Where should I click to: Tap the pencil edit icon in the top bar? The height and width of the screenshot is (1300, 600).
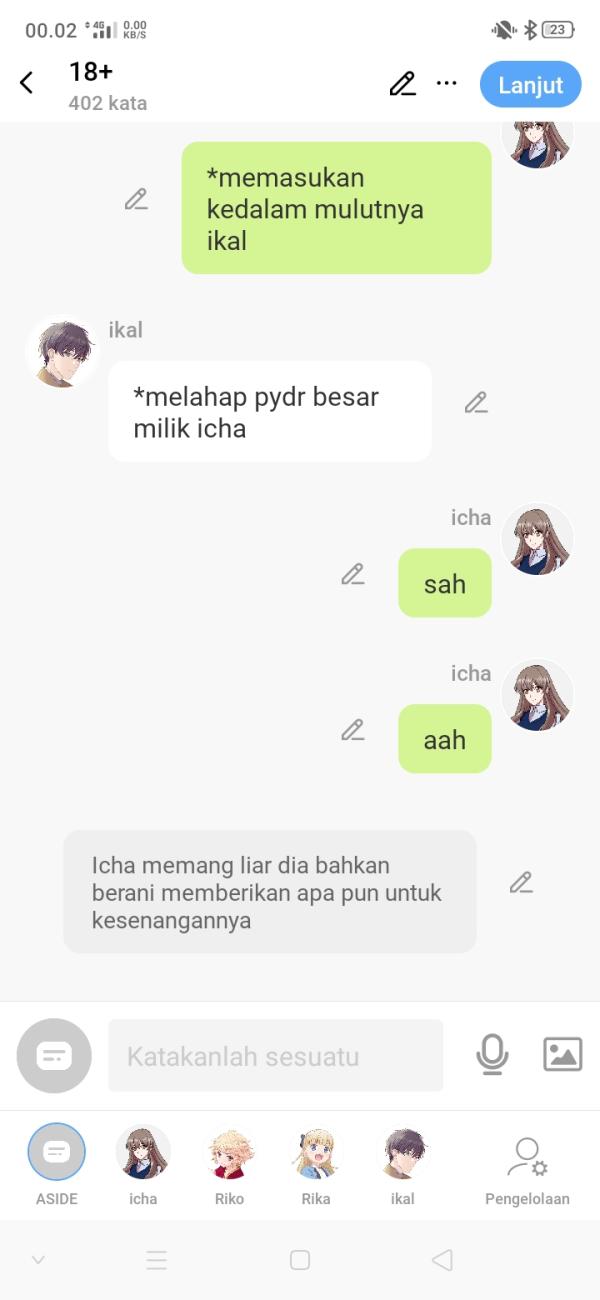(402, 84)
